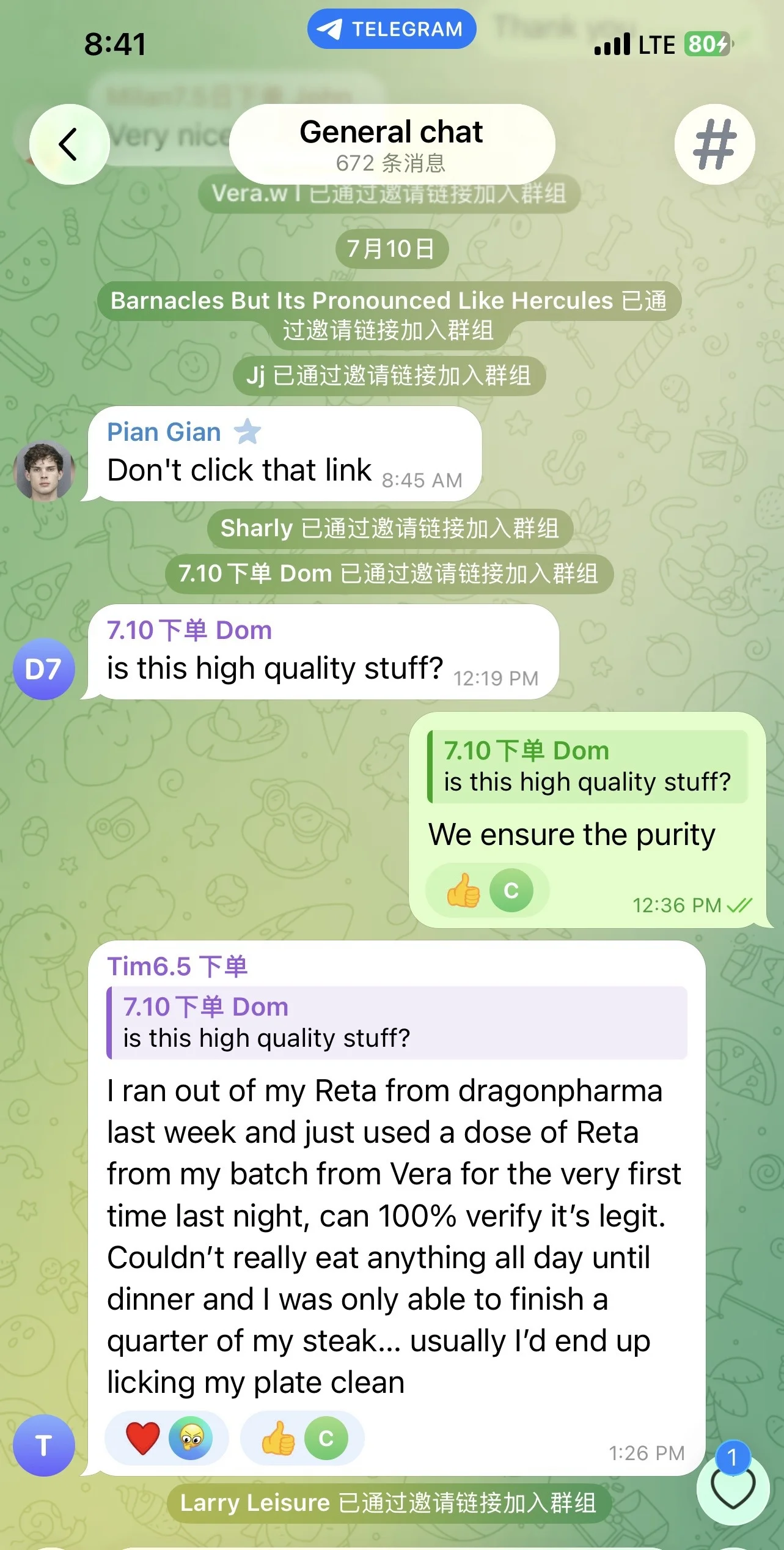The width and height of the screenshot is (784, 1550).
Task: Jump to quoted message in purity reply
Action: 587,767
